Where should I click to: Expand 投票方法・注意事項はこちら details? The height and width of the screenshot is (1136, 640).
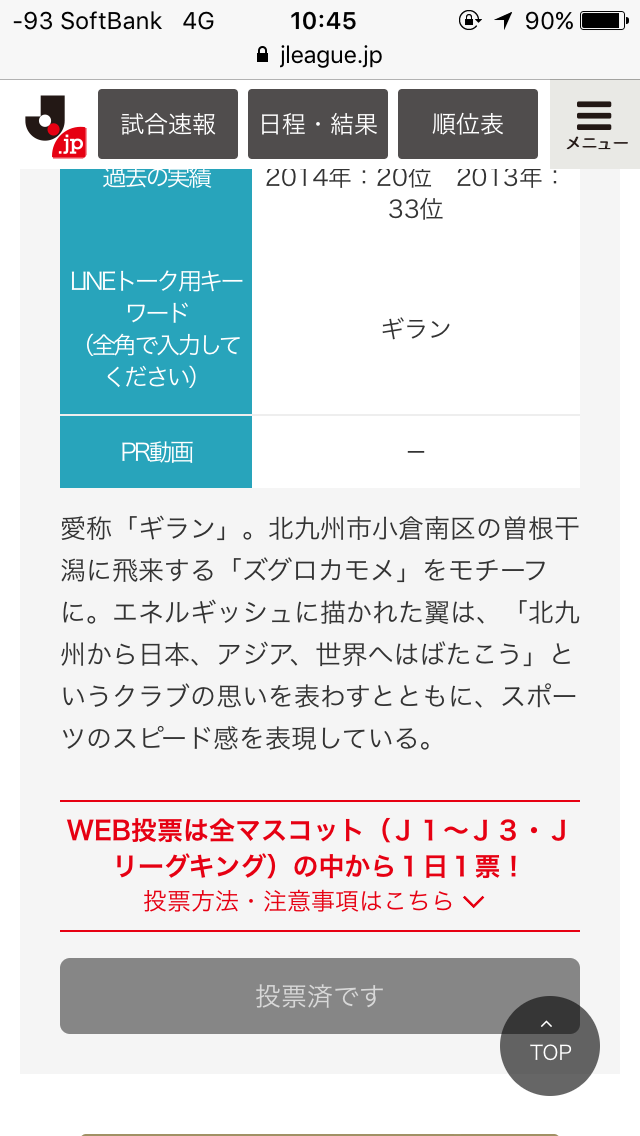314,901
